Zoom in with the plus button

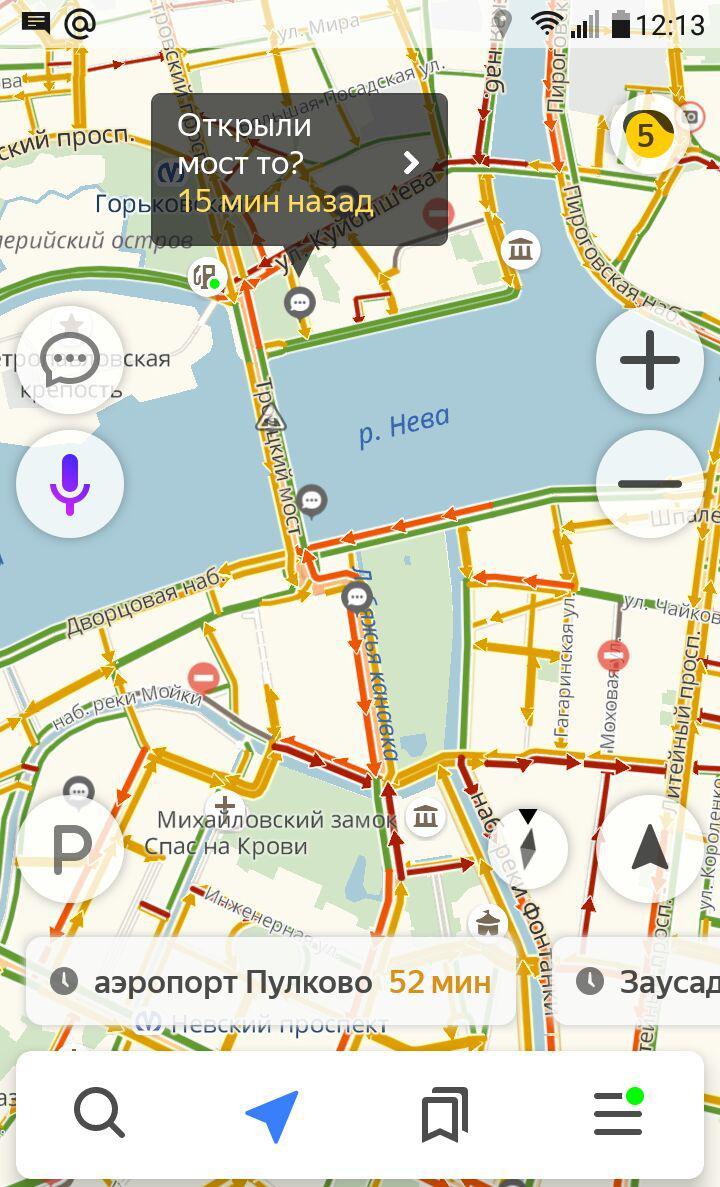(x=649, y=360)
